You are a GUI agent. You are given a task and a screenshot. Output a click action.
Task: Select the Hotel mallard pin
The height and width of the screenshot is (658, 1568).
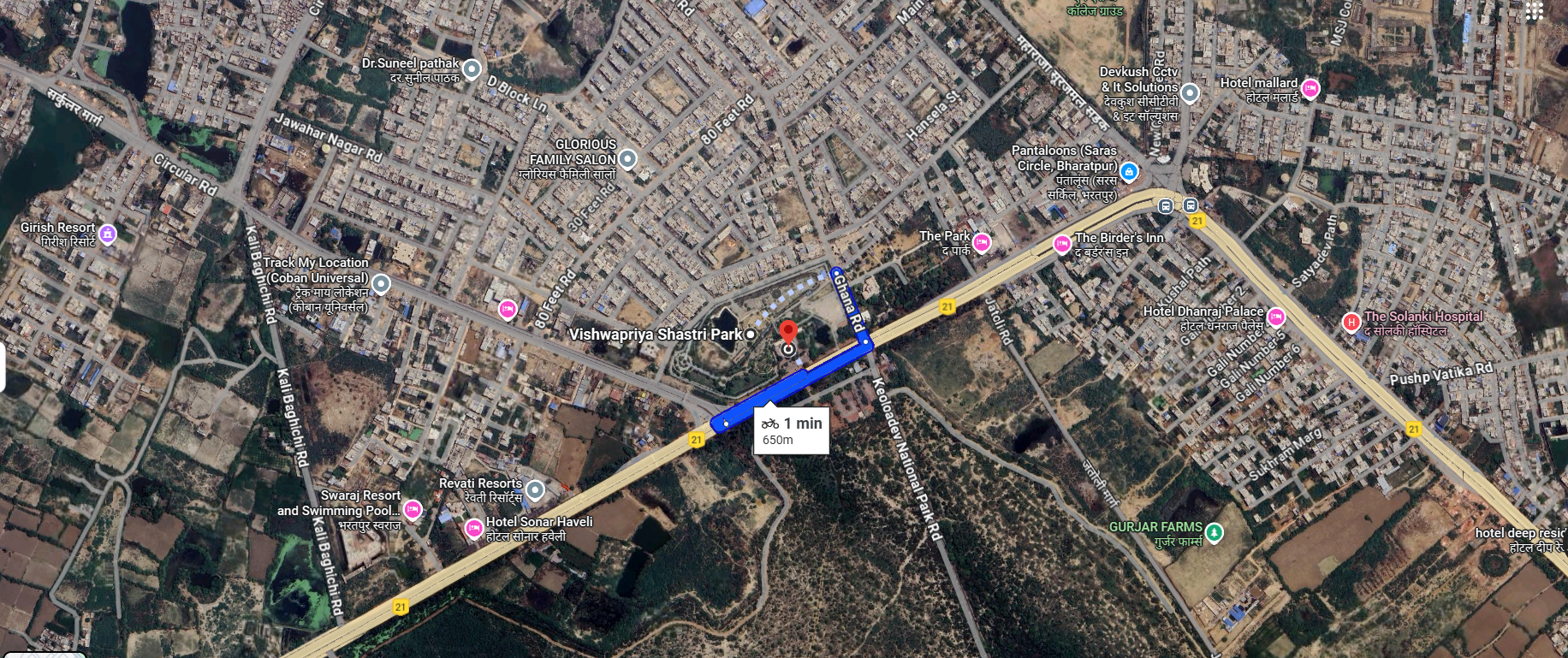click(1310, 88)
